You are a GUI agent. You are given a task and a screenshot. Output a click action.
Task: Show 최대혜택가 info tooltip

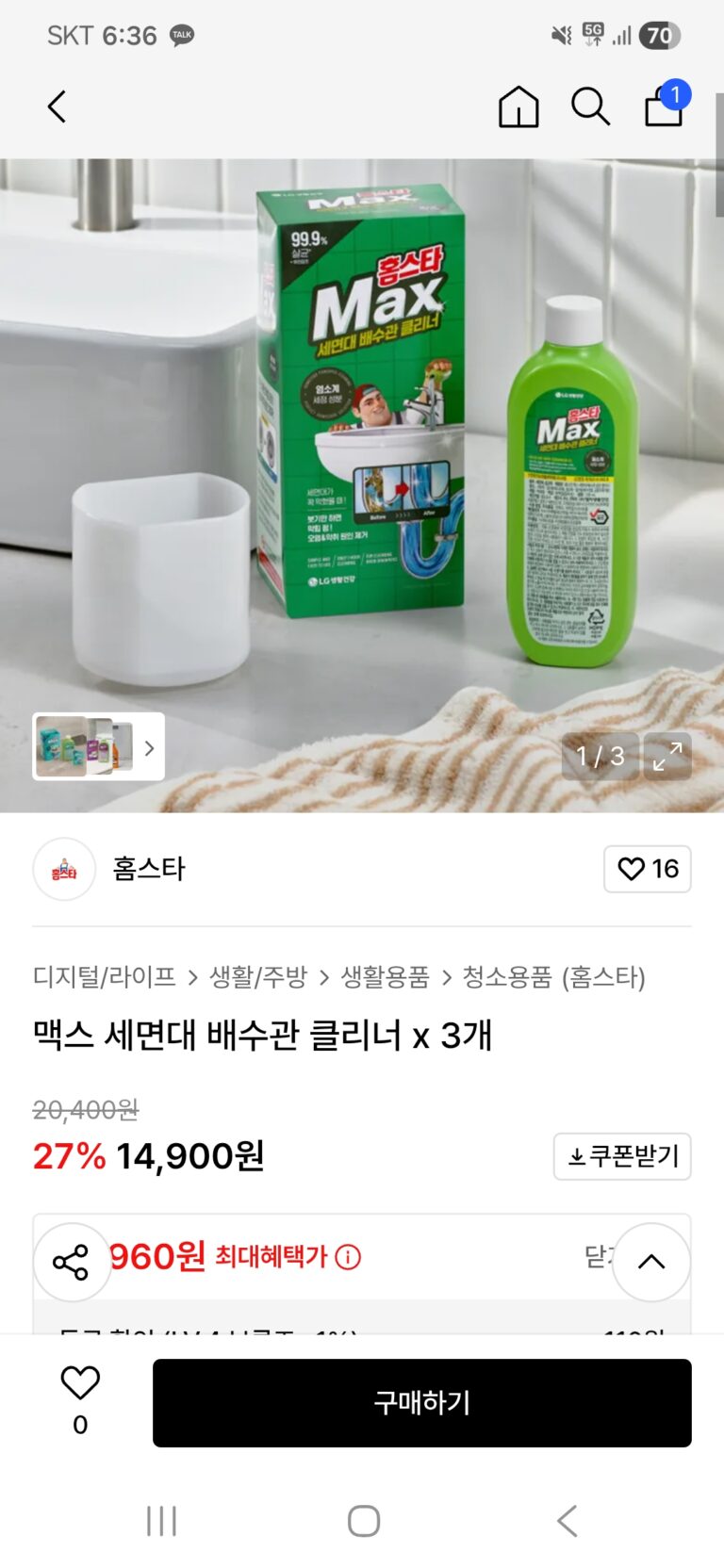click(348, 1257)
